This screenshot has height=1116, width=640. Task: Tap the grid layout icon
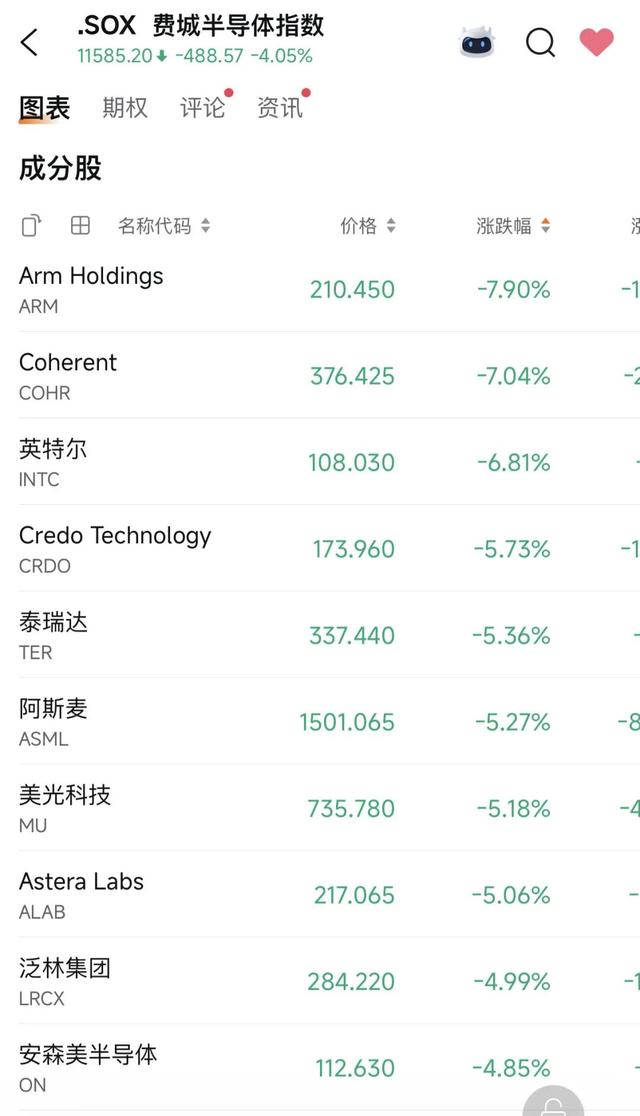80,226
